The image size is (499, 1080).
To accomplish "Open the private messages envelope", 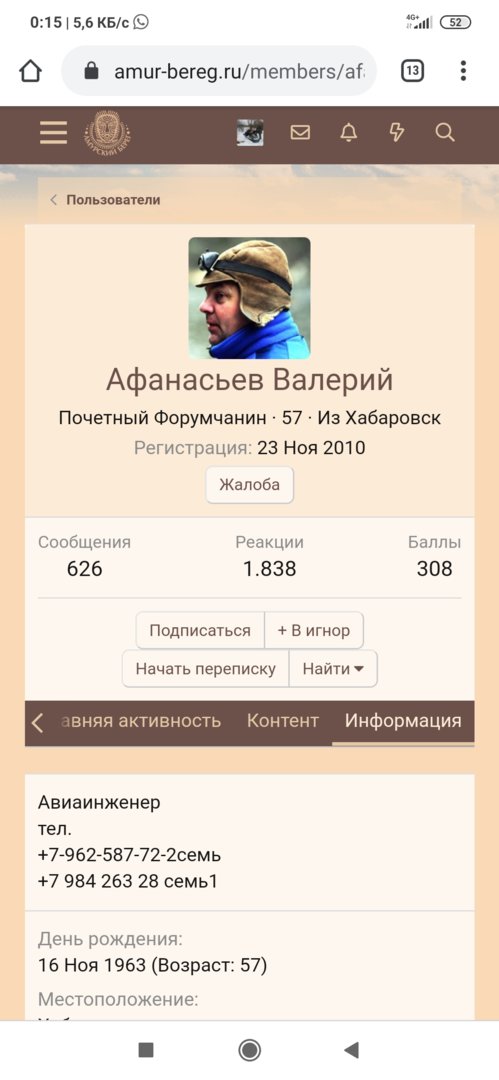I will click(300, 132).
